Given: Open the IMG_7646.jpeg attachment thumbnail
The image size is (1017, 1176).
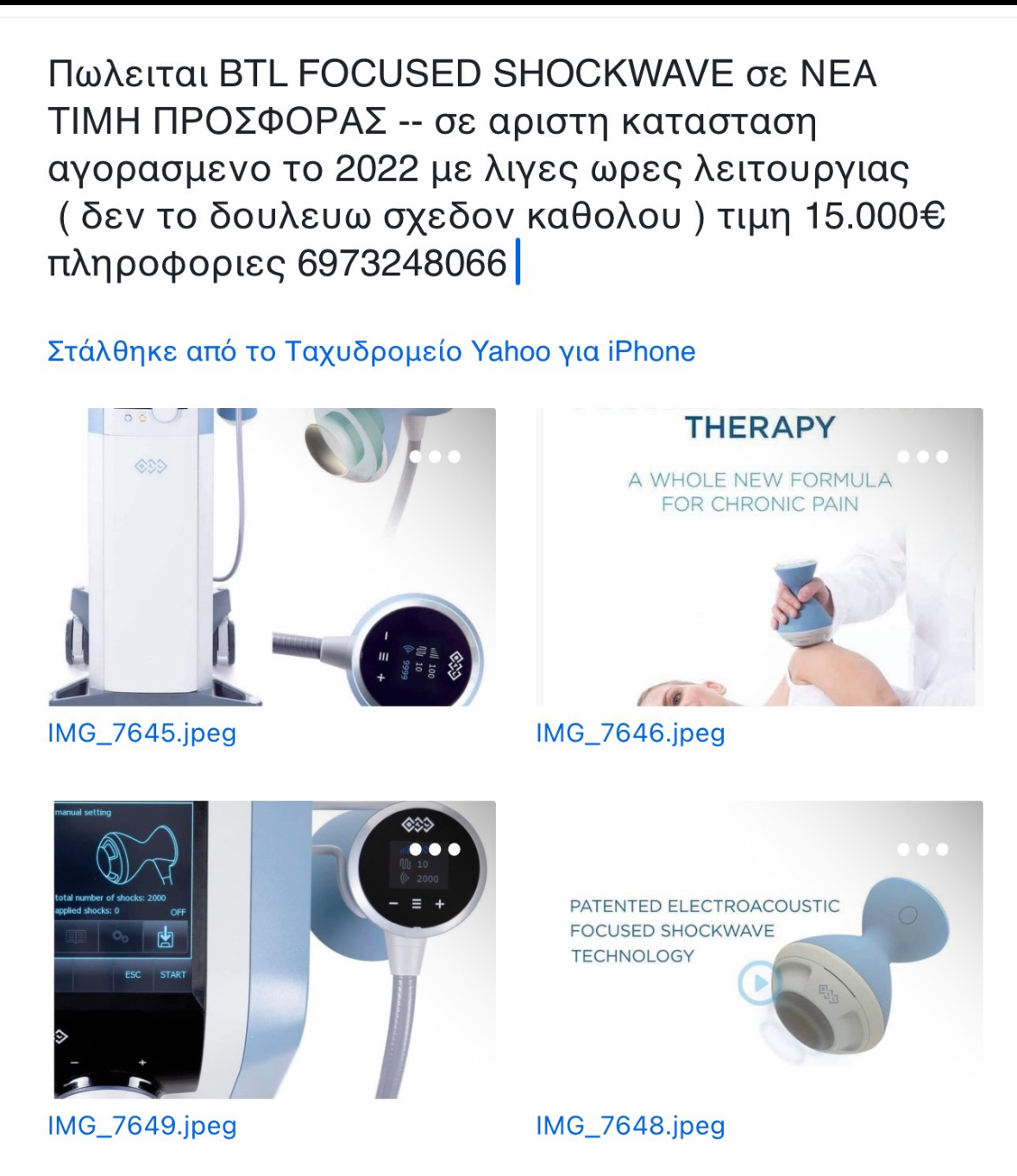Looking at the screenshot, I should tap(759, 557).
